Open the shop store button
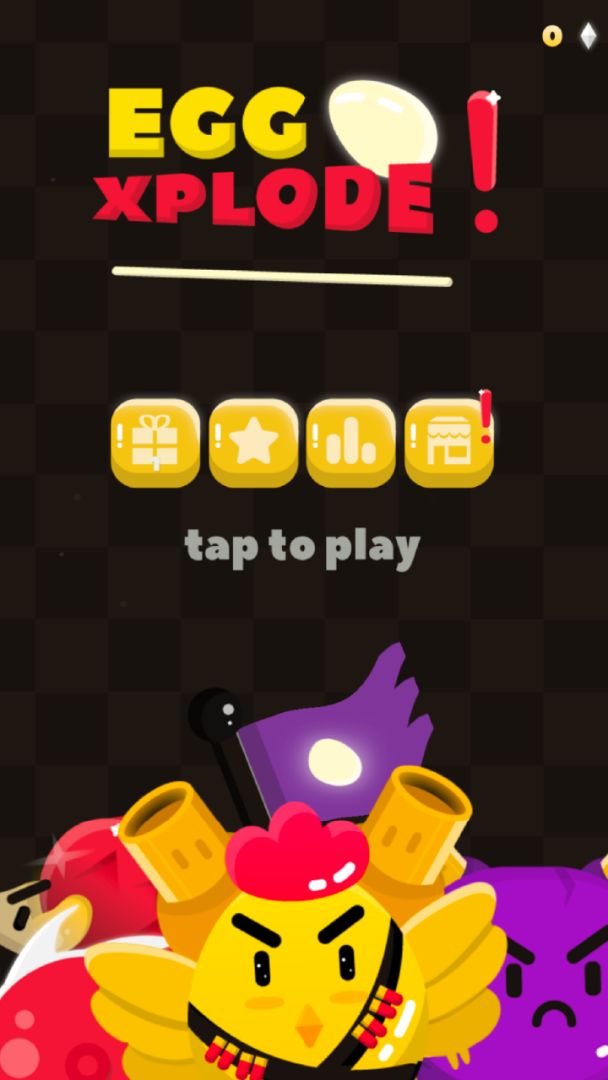The height and width of the screenshot is (1080, 608). coord(449,443)
